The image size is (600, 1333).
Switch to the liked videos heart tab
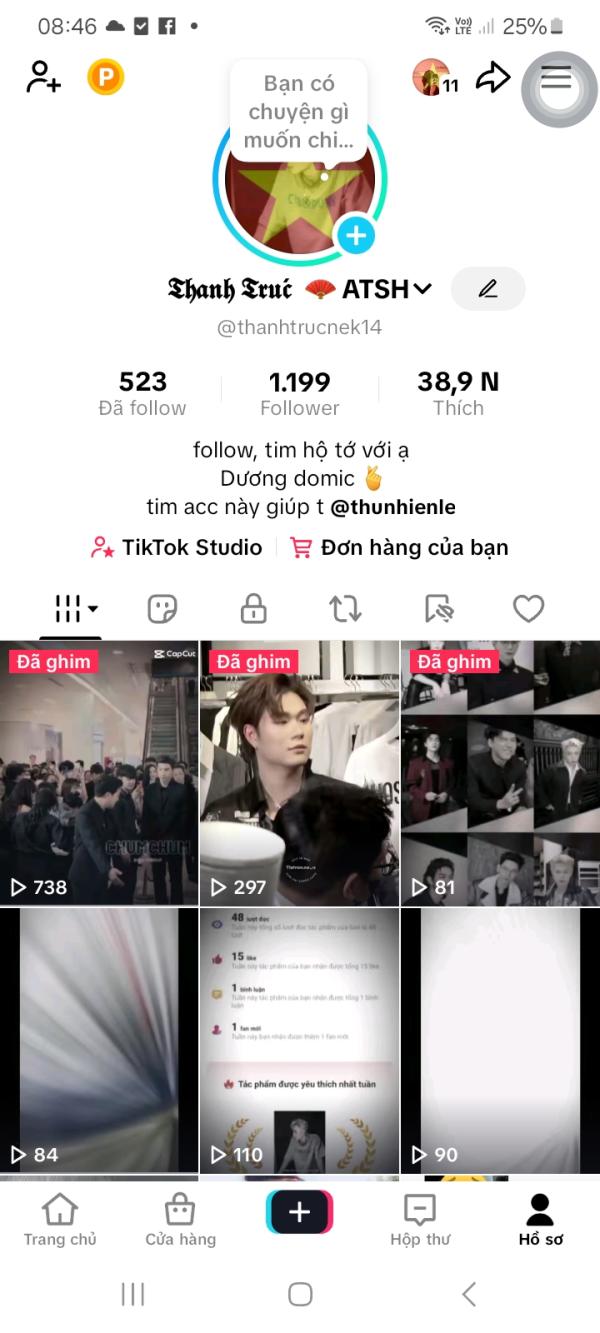click(x=528, y=608)
